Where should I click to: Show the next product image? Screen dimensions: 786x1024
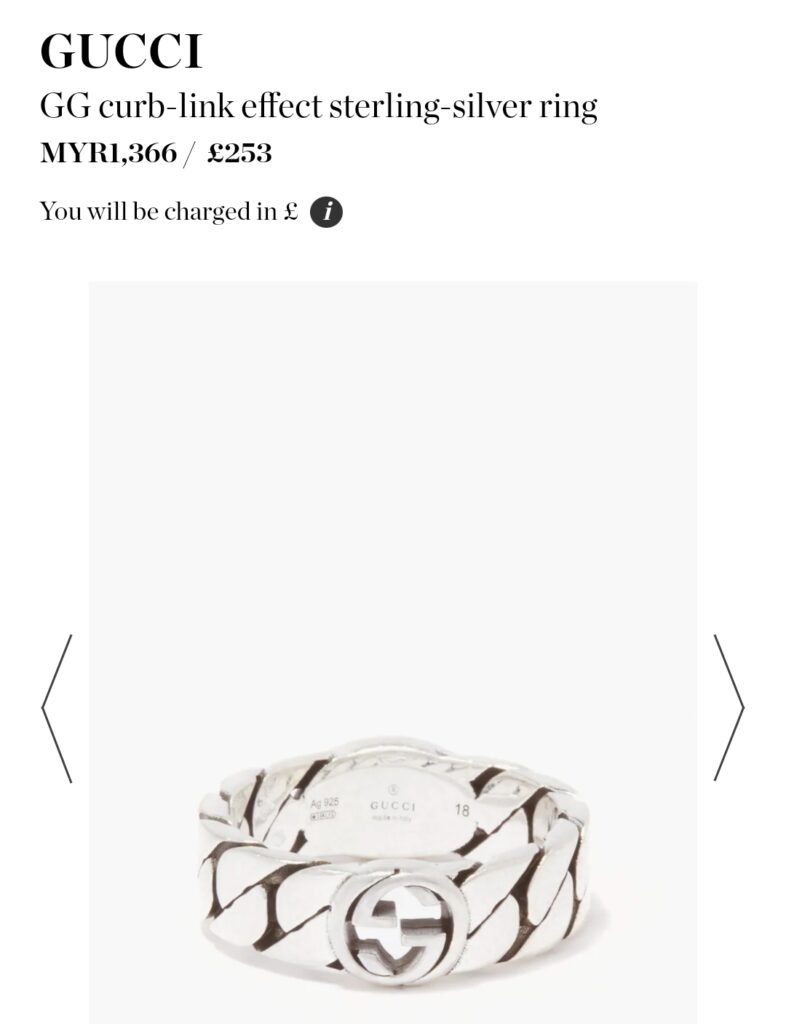(728, 707)
